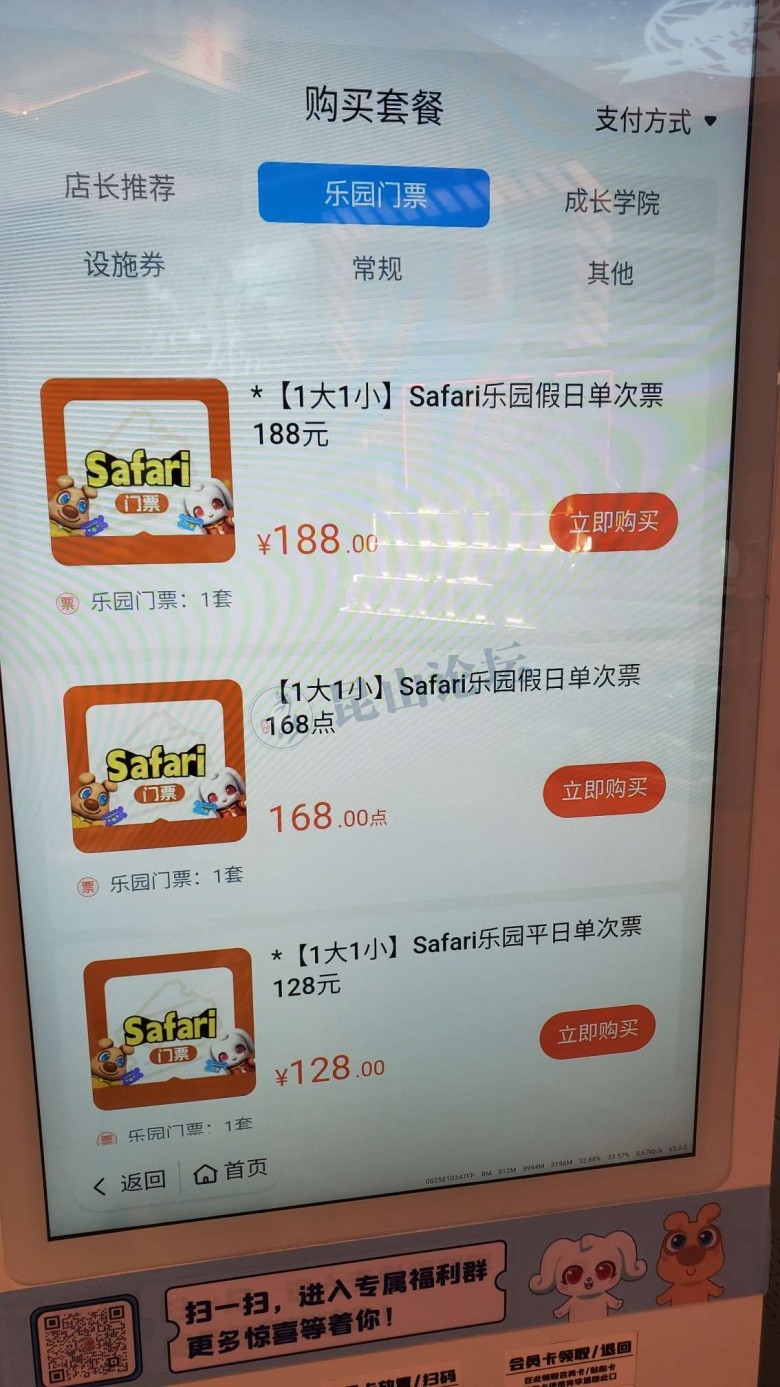
Task: Switch to the 常规 category
Action: point(376,268)
